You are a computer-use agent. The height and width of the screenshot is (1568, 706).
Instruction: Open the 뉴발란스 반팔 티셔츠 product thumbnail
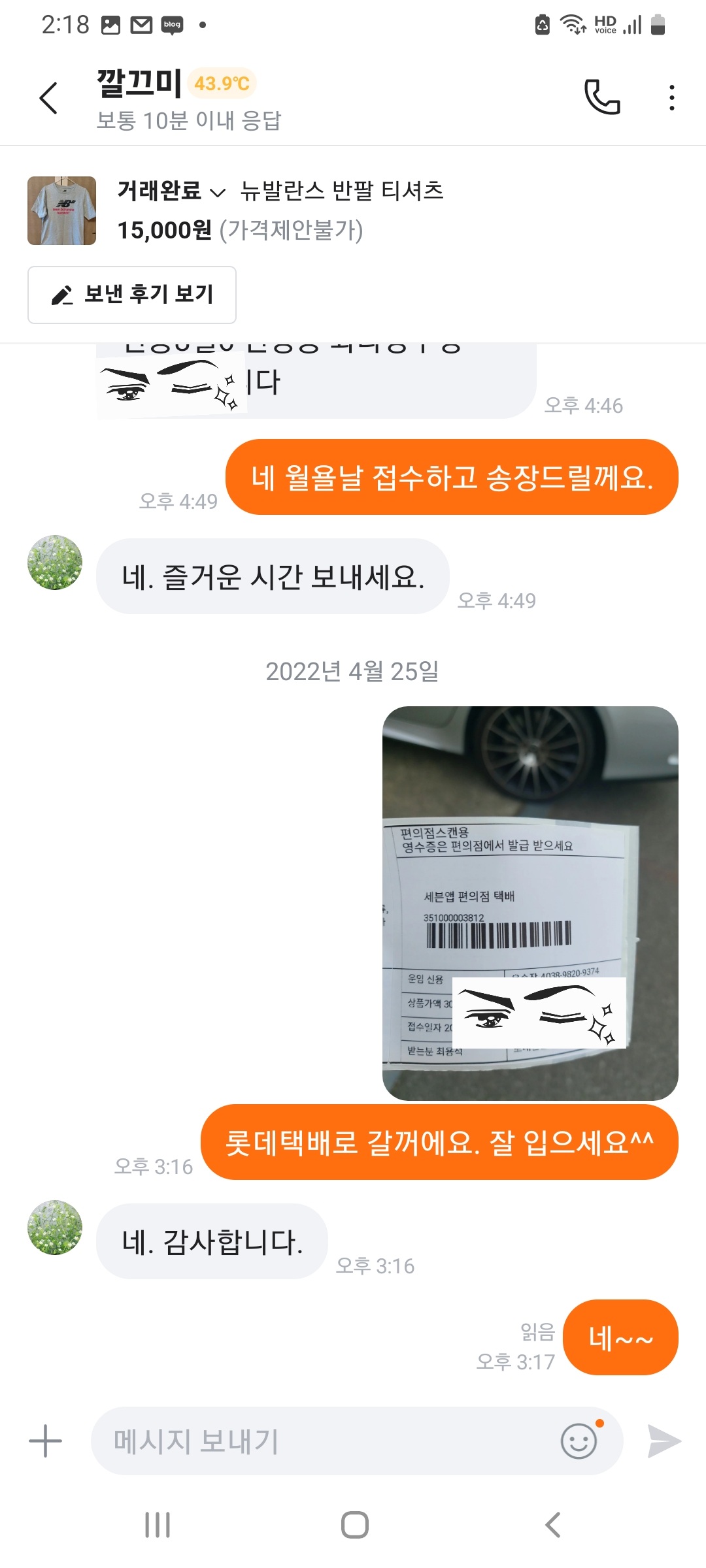point(62,210)
